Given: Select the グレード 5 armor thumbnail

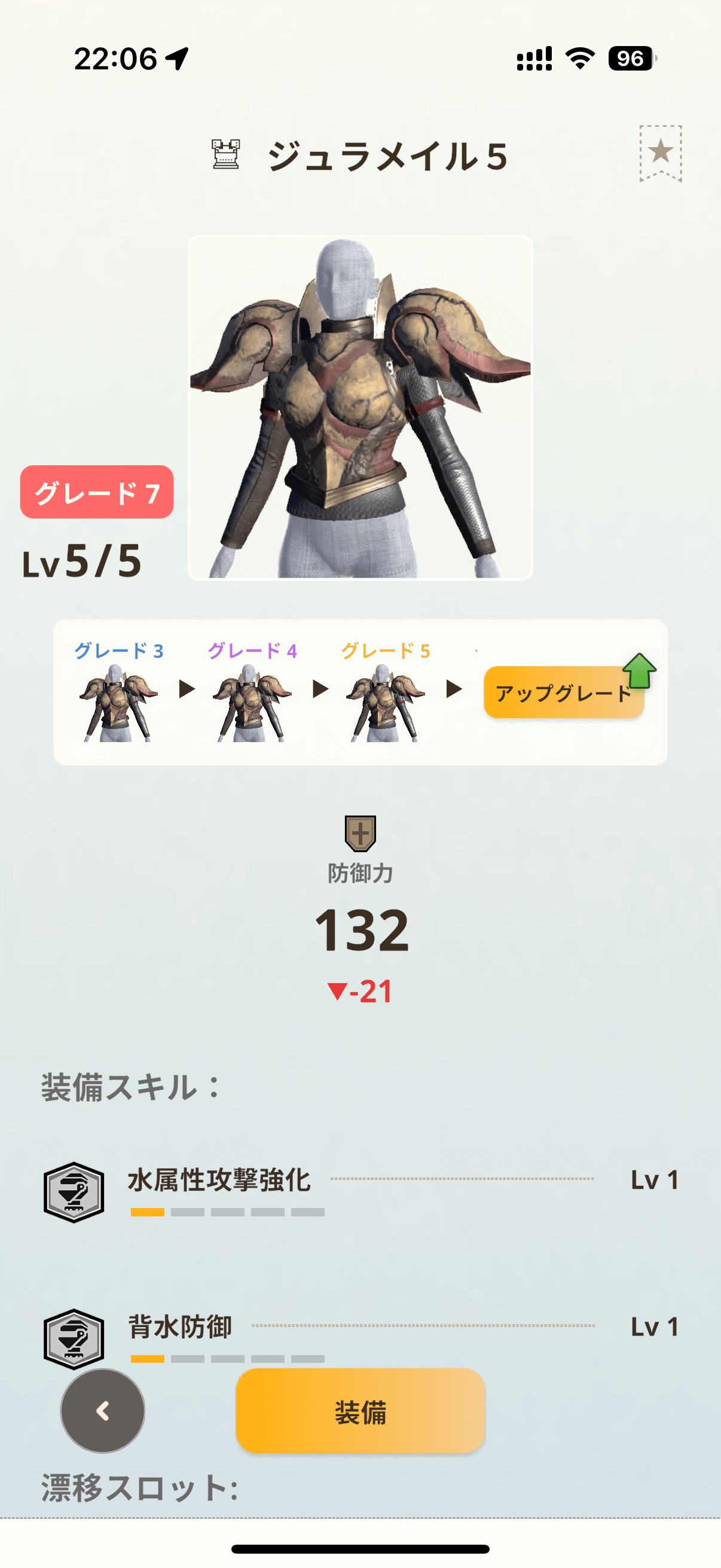Looking at the screenshot, I should click(385, 702).
